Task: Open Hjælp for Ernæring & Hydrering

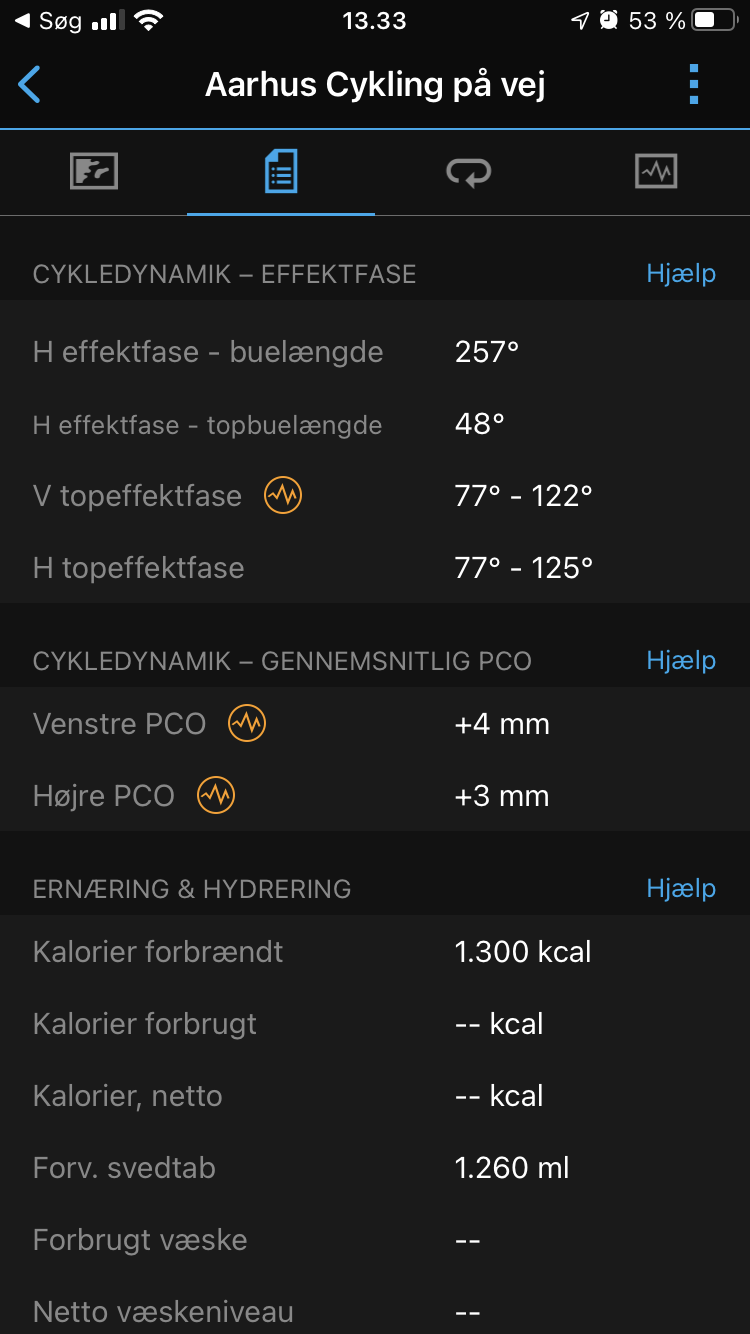Action: [681, 888]
